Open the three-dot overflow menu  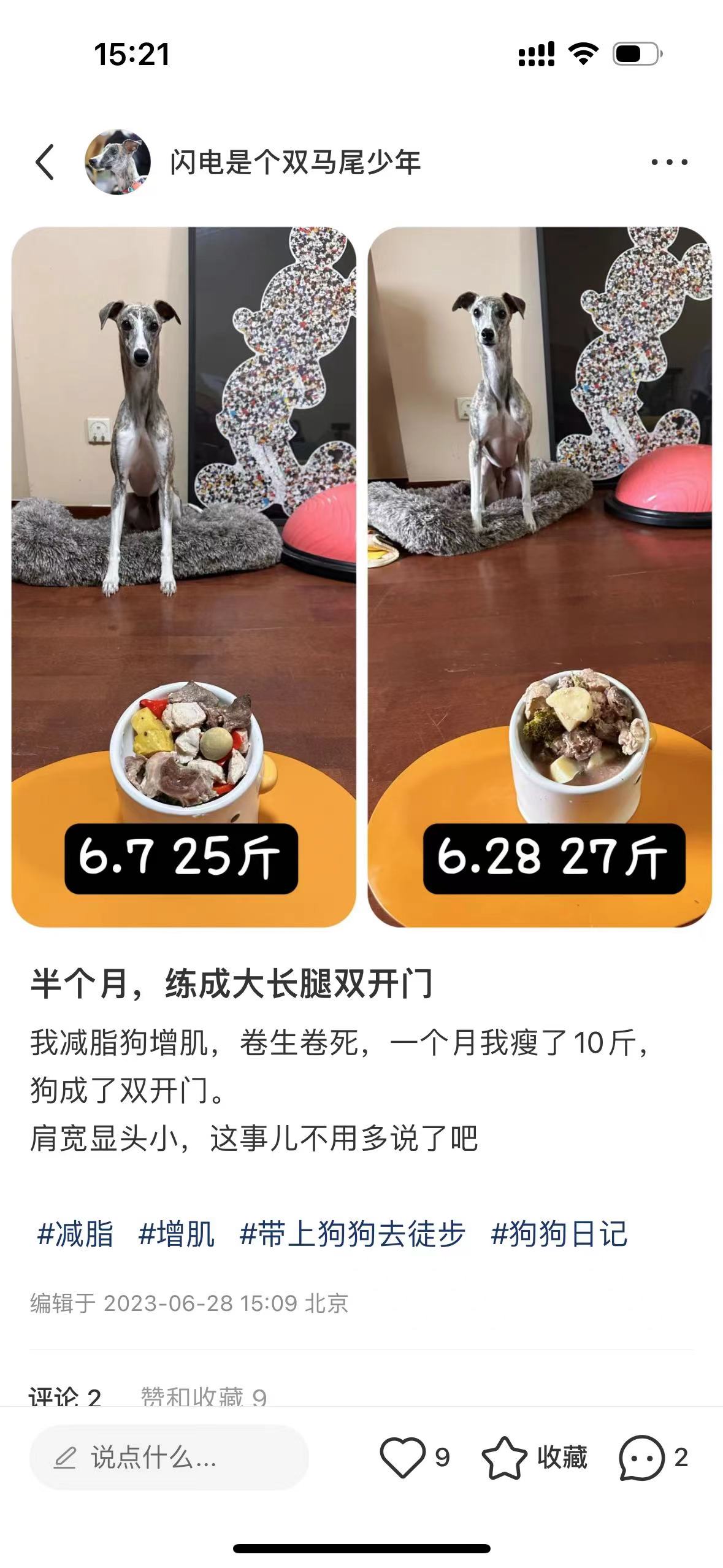pyautogui.click(x=669, y=163)
